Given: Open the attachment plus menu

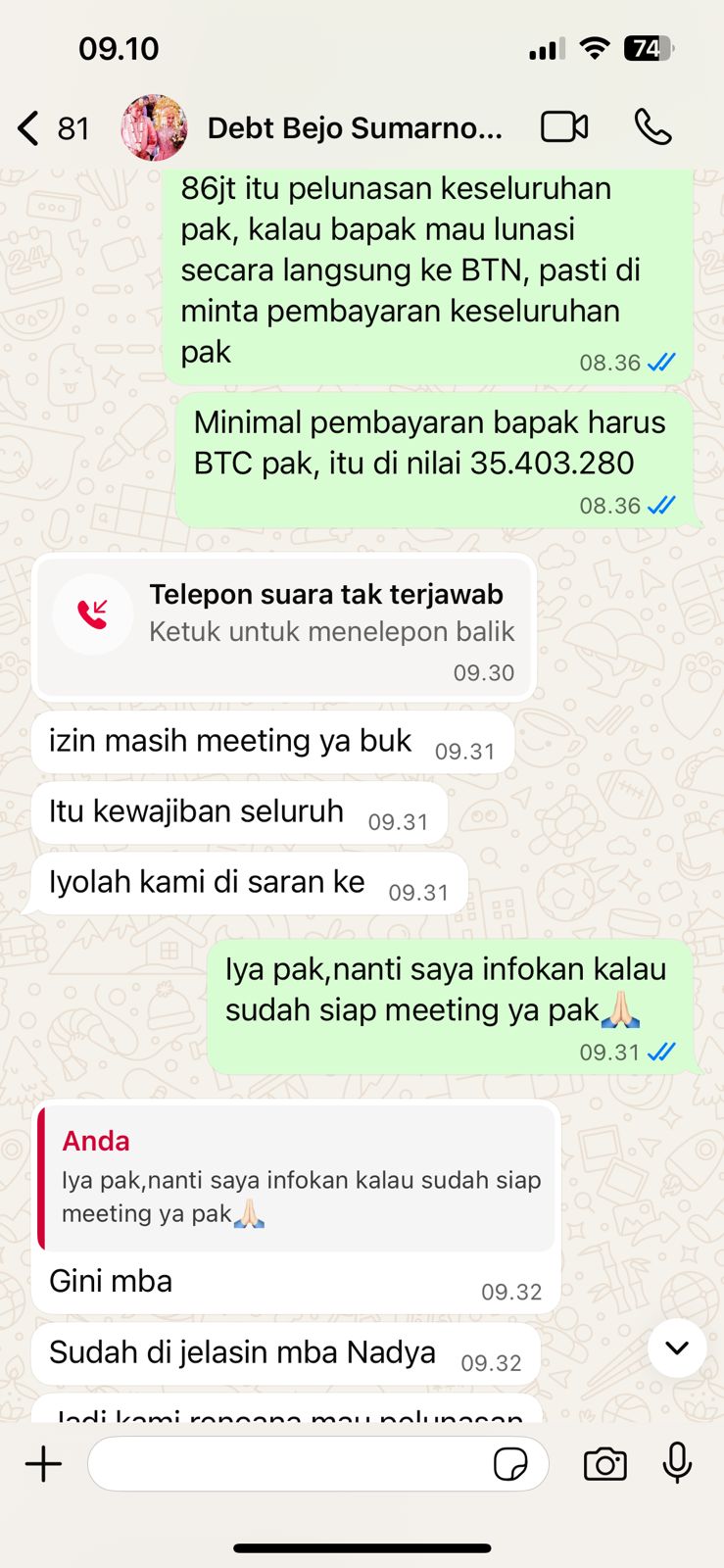Looking at the screenshot, I should coord(43,1464).
